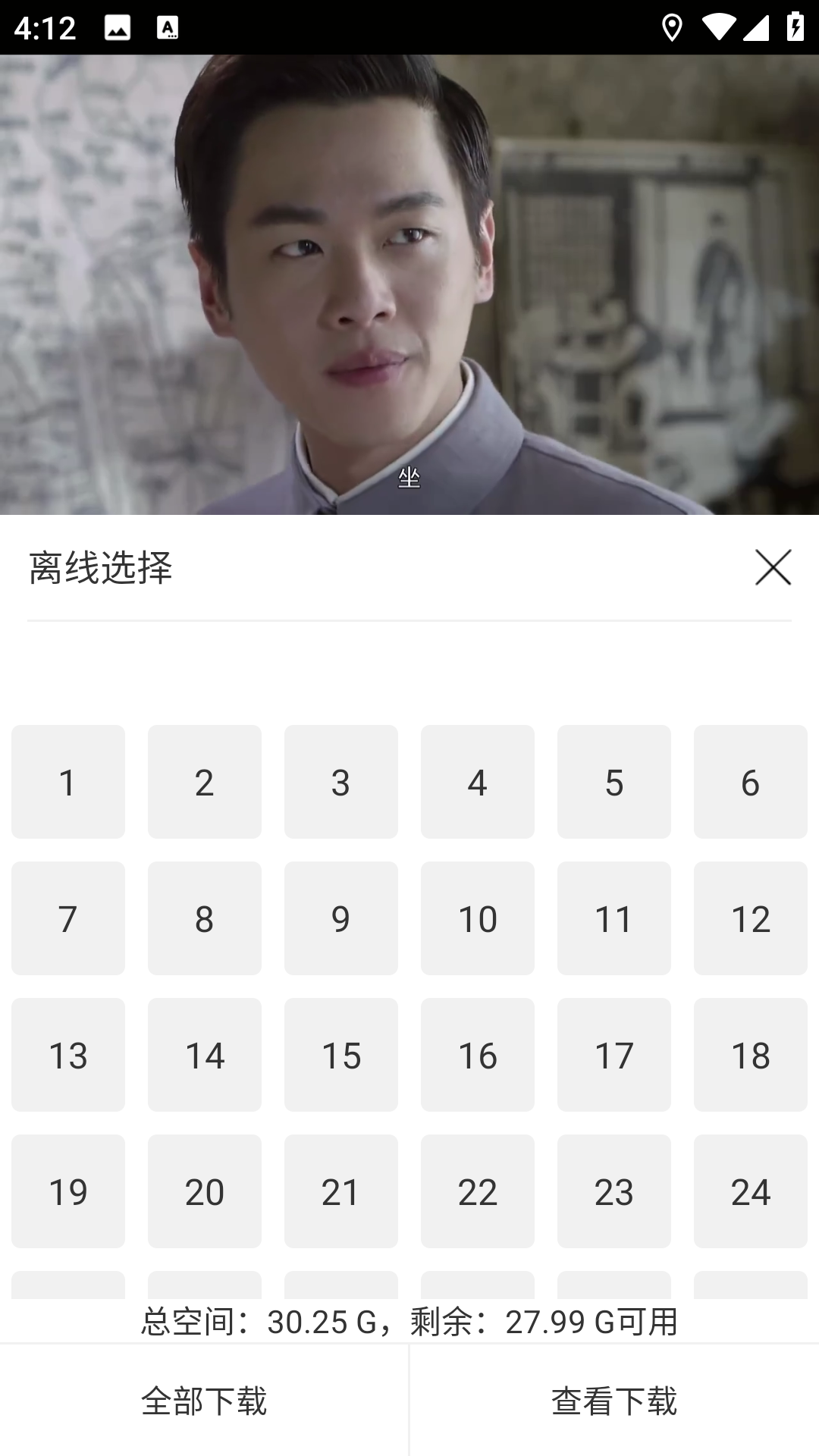
Task: Select episode 13 for download
Action: [68, 1055]
